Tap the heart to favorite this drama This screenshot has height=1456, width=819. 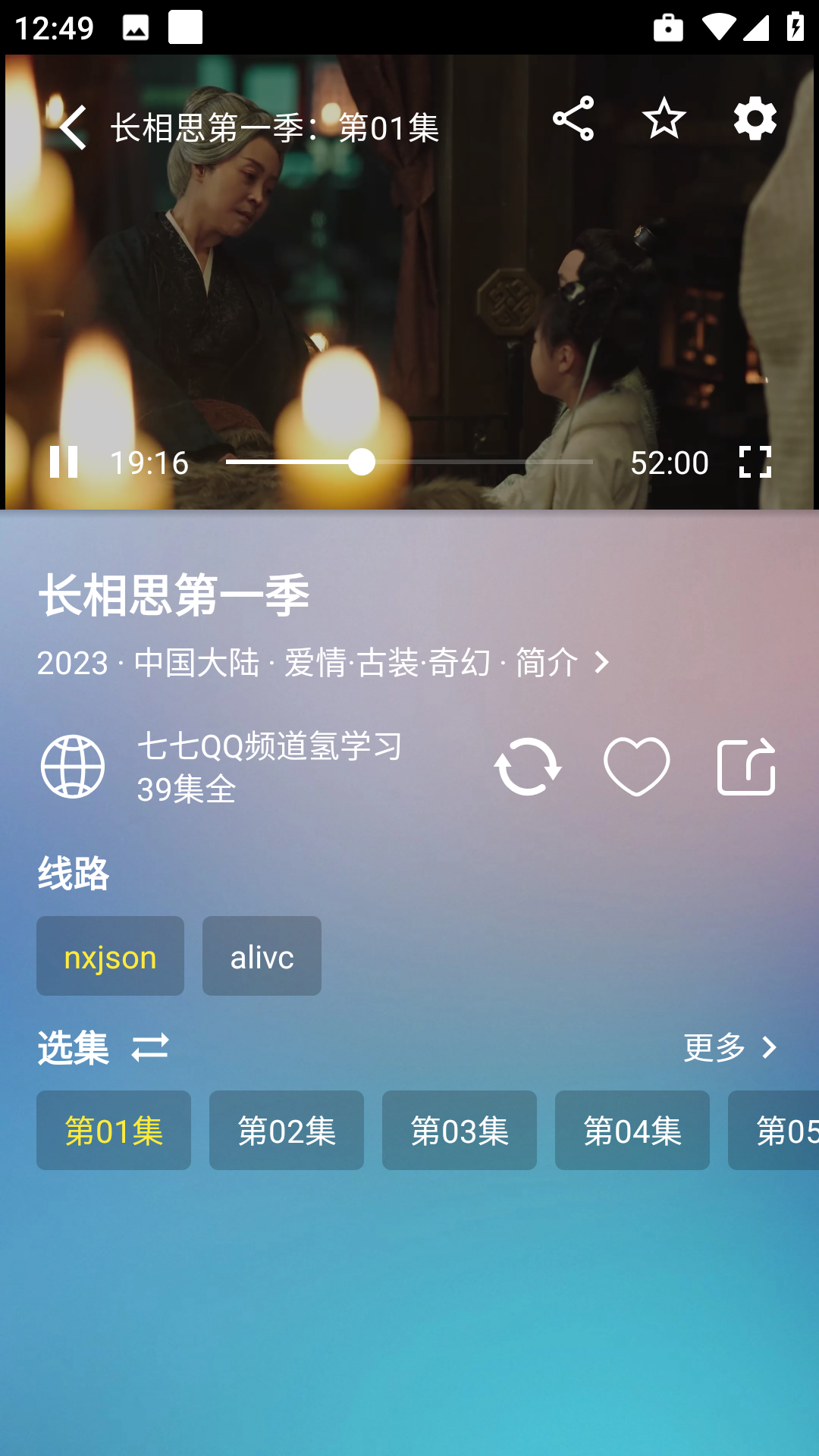click(637, 766)
